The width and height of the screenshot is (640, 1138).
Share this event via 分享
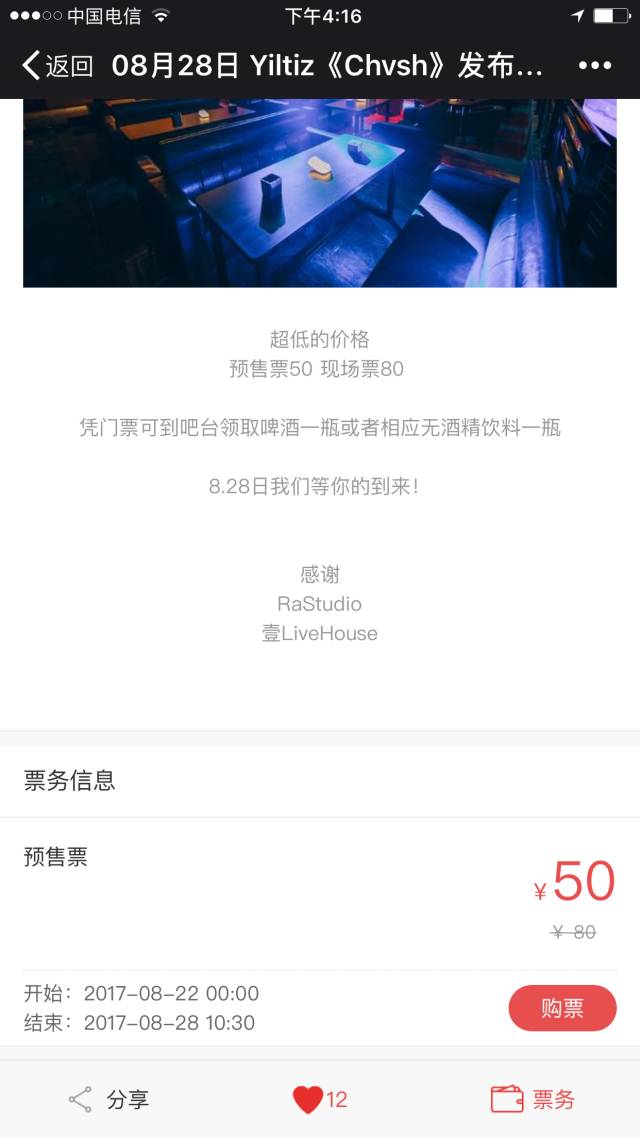[x=109, y=1099]
